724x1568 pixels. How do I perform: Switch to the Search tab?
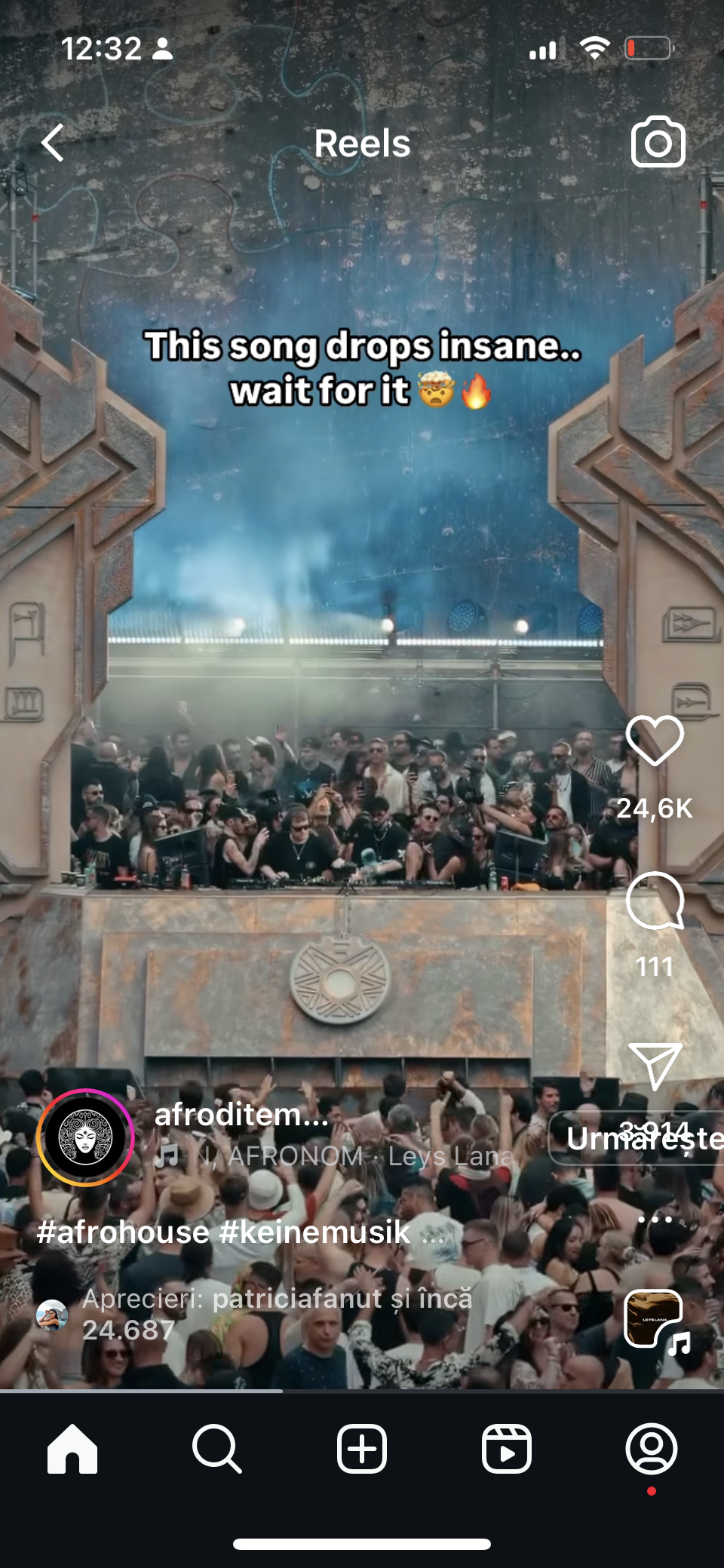(x=217, y=1449)
